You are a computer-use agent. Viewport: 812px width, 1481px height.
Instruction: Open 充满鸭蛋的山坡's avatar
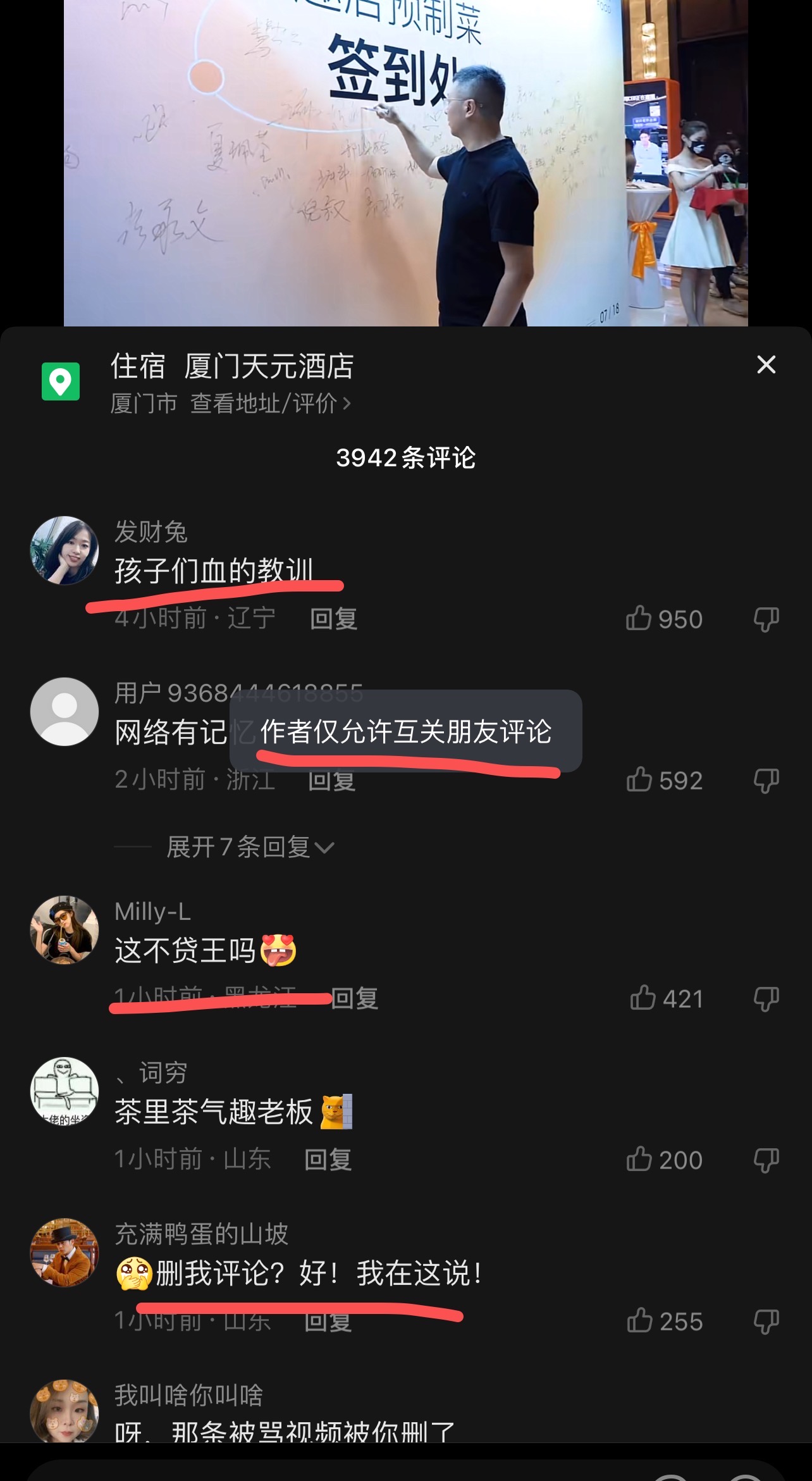pyautogui.click(x=65, y=1253)
